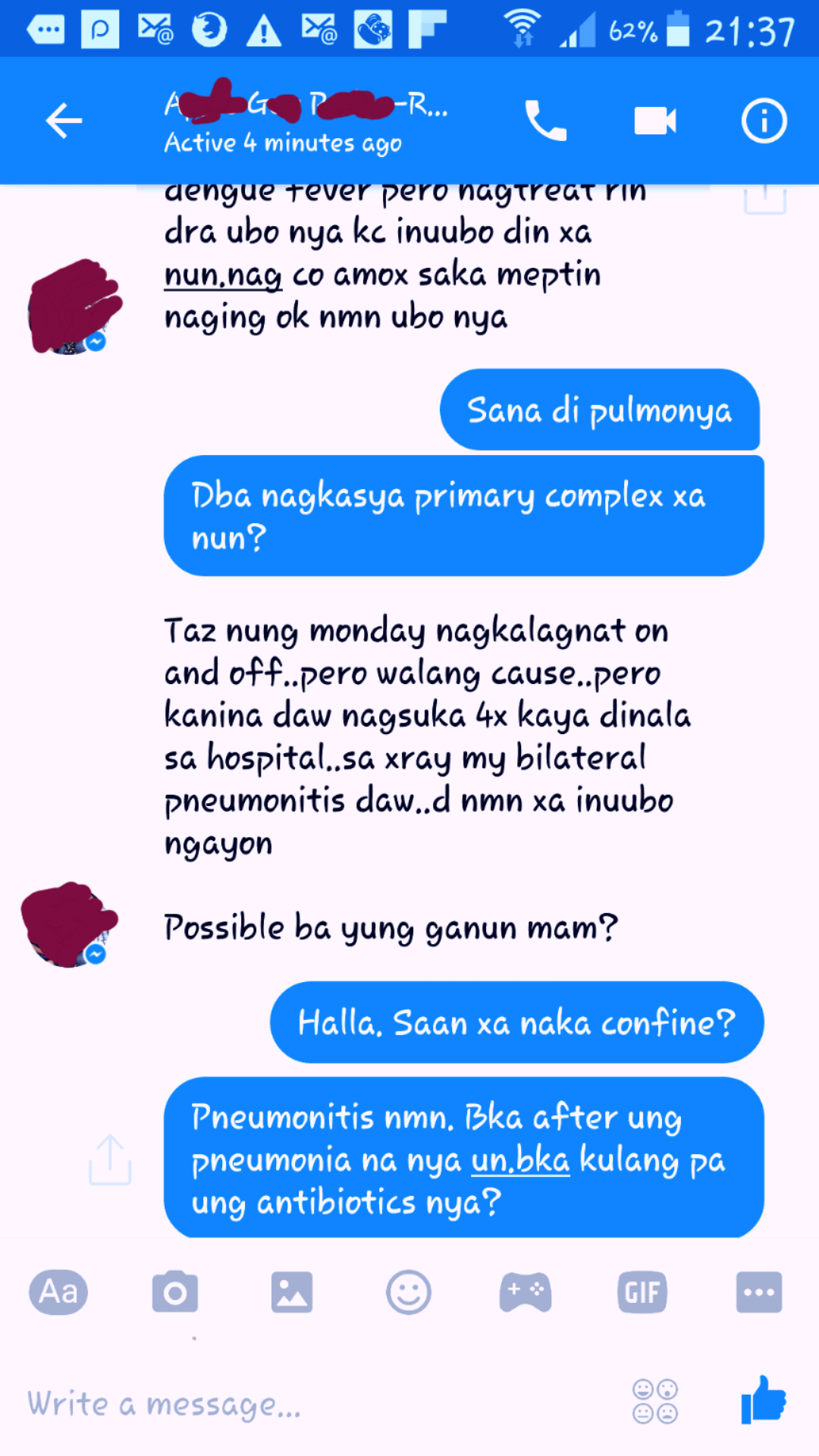
Task: Send a thumbs-up like
Action: point(764,1400)
